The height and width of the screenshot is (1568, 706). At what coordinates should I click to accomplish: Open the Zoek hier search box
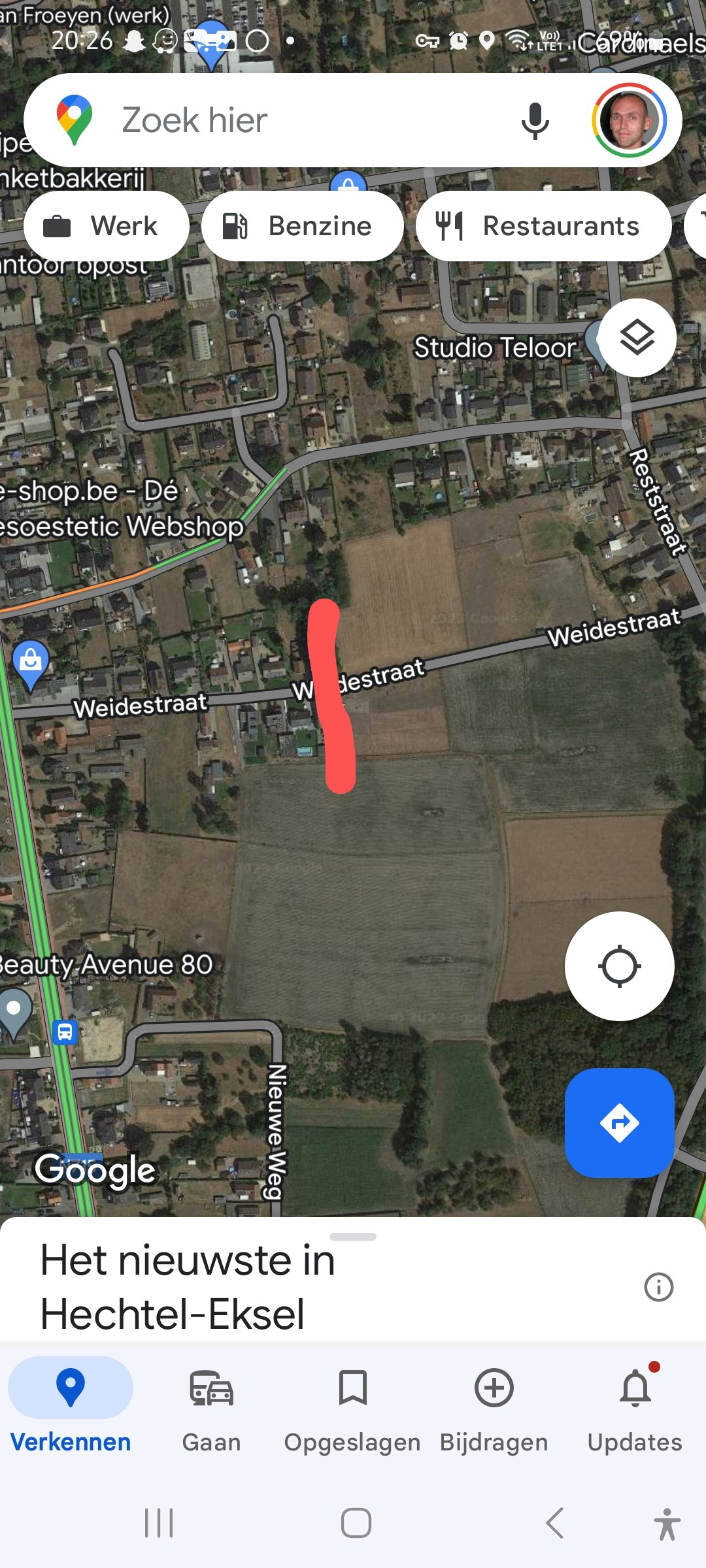click(294, 120)
